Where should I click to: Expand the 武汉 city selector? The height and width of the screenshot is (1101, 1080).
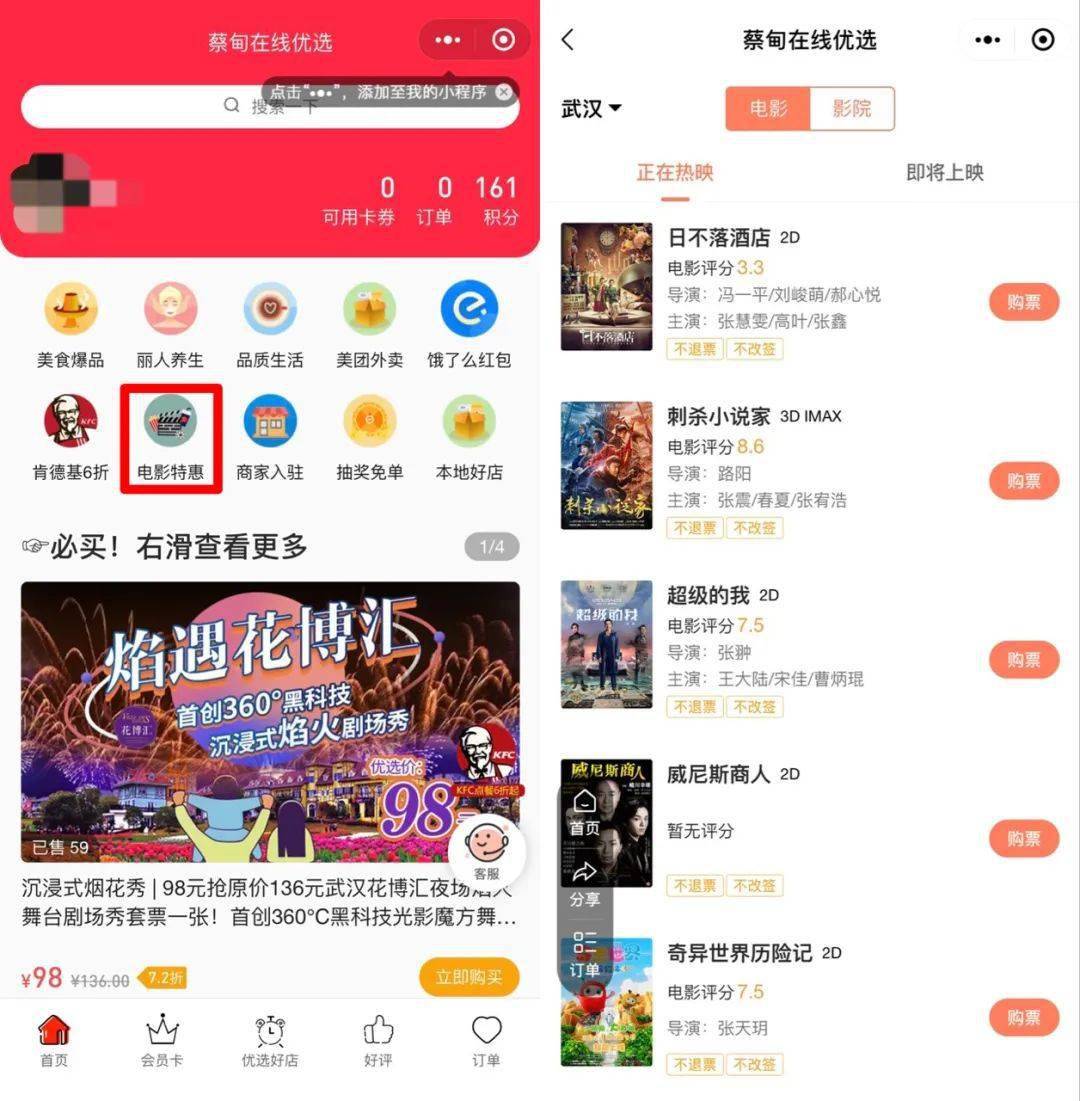coord(590,108)
